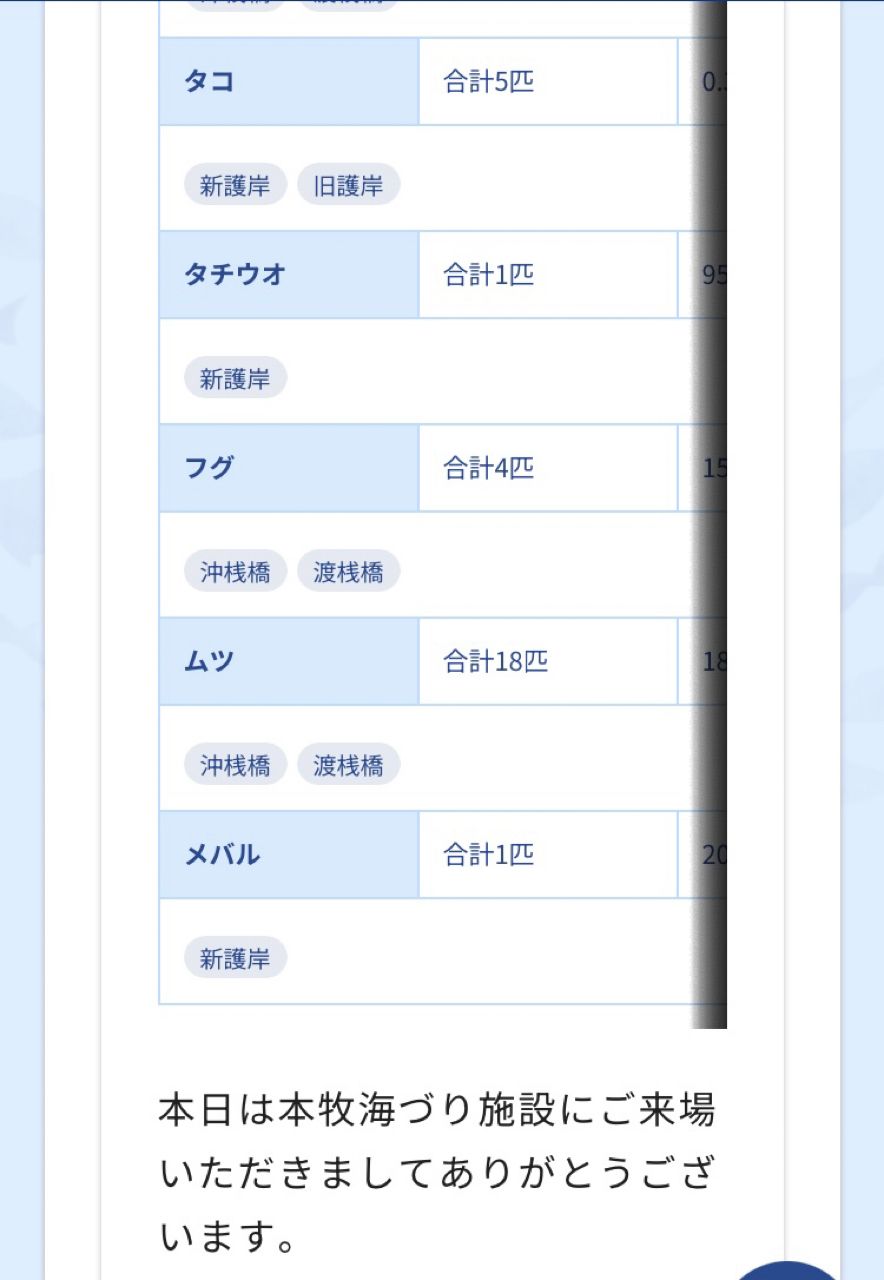Tap the blue round floating button
884x1280 pixels.
(x=788, y=1271)
